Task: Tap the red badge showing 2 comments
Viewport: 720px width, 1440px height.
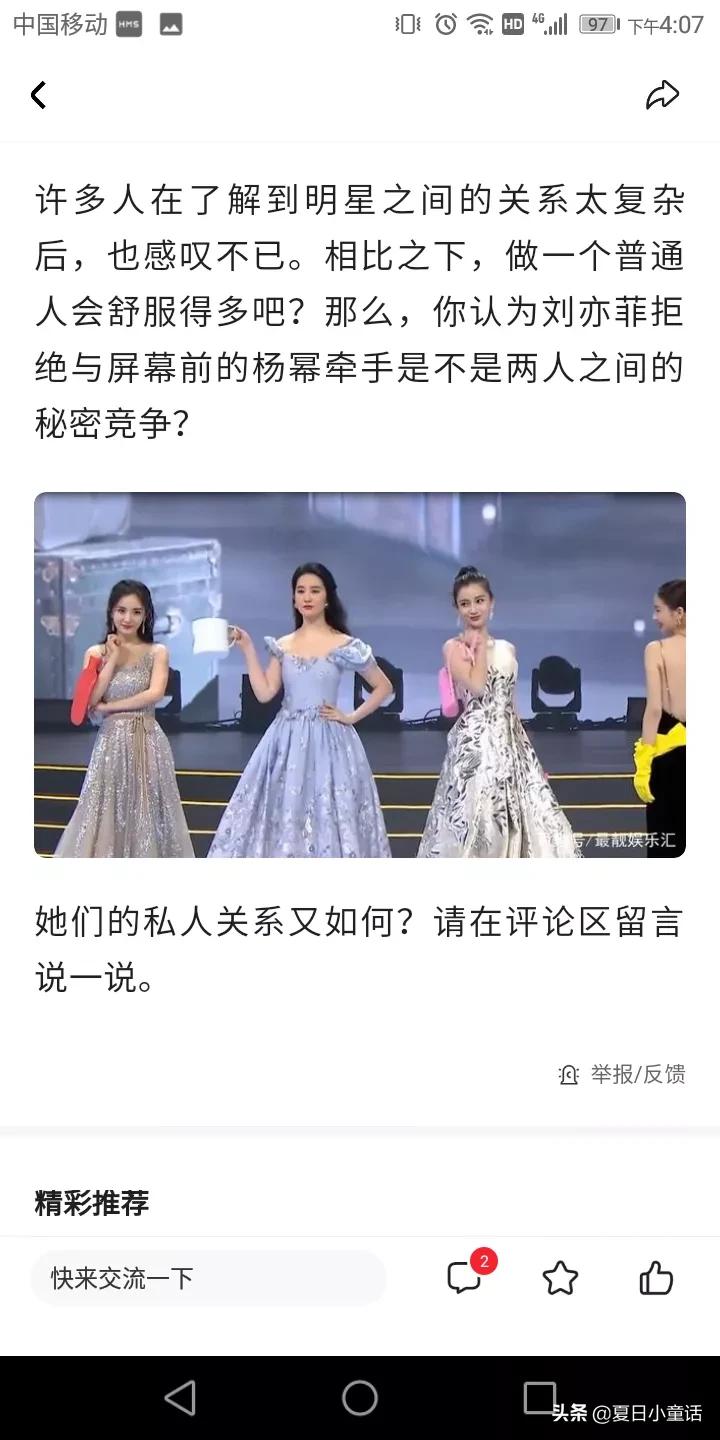Action: (483, 1262)
